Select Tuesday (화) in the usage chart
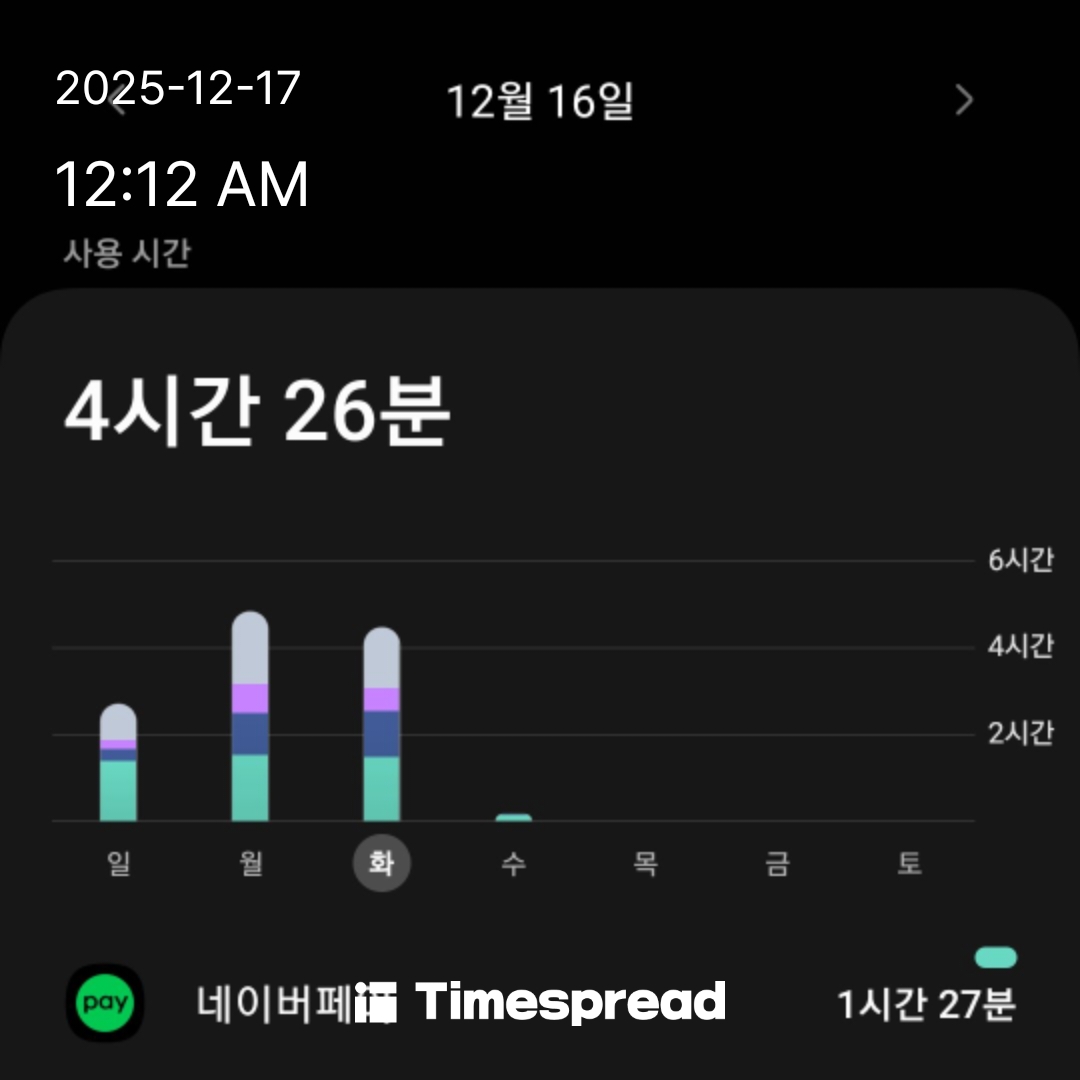 (382, 863)
